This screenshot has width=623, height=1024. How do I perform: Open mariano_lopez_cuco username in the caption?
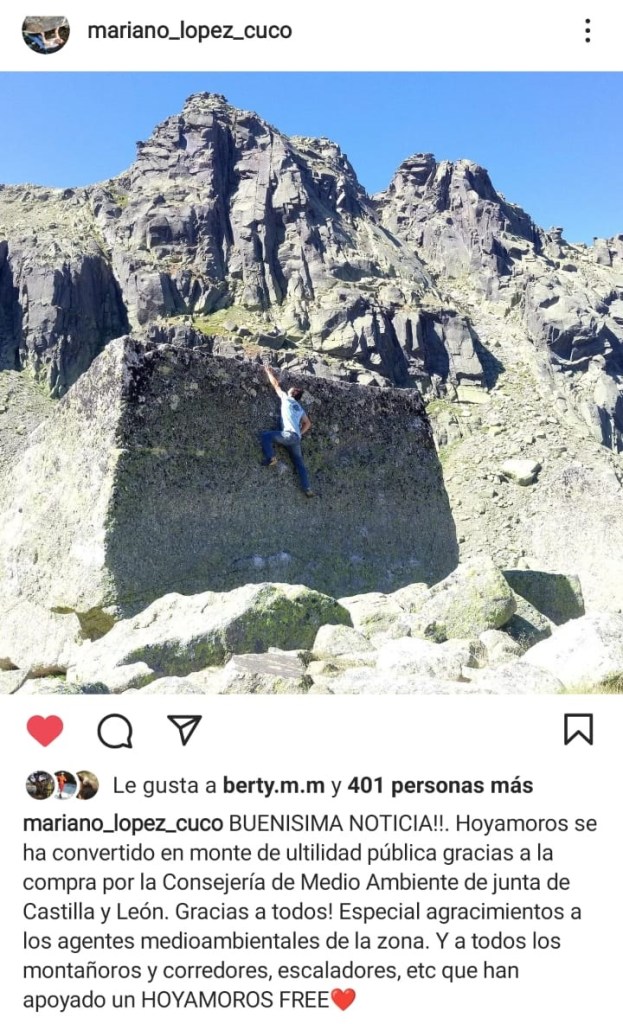click(123, 825)
